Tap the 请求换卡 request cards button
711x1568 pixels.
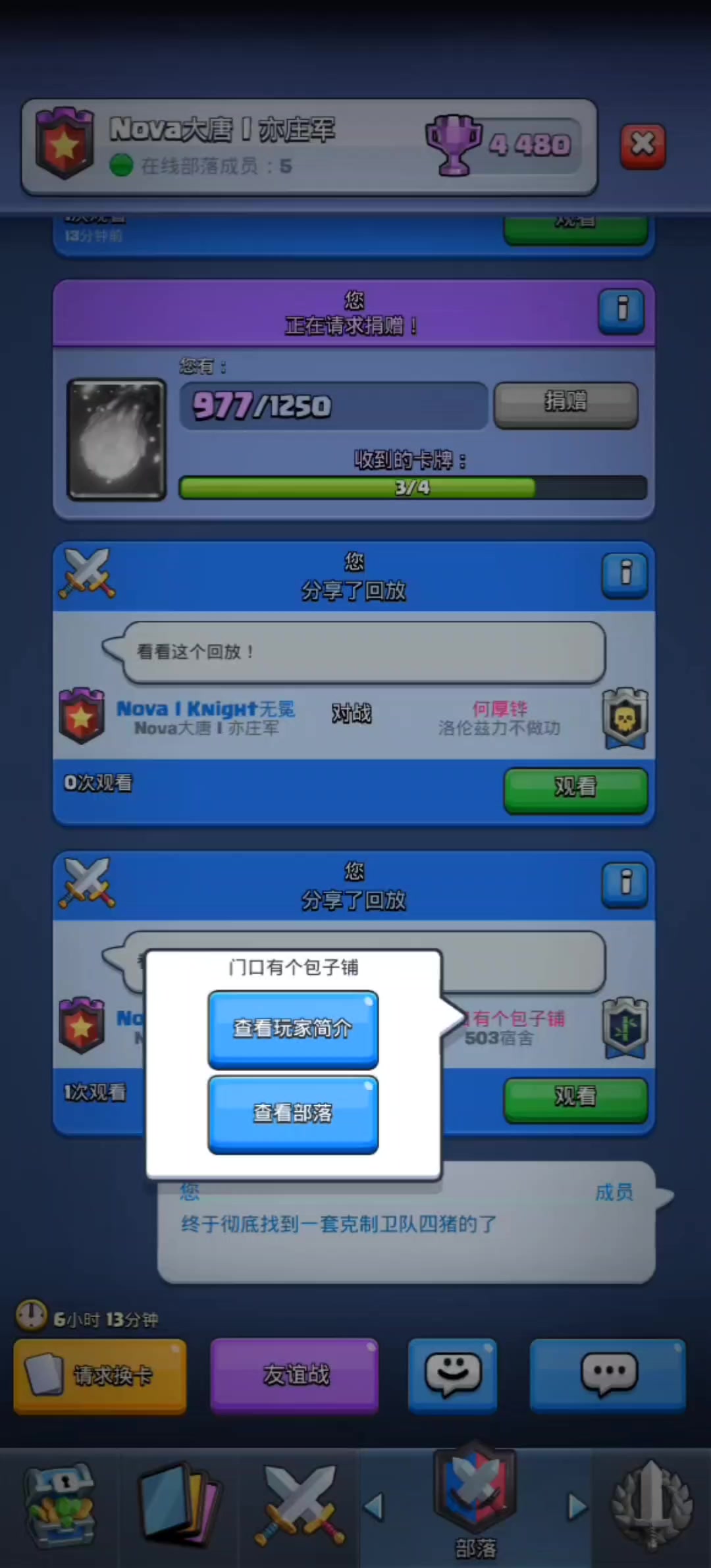click(100, 1376)
